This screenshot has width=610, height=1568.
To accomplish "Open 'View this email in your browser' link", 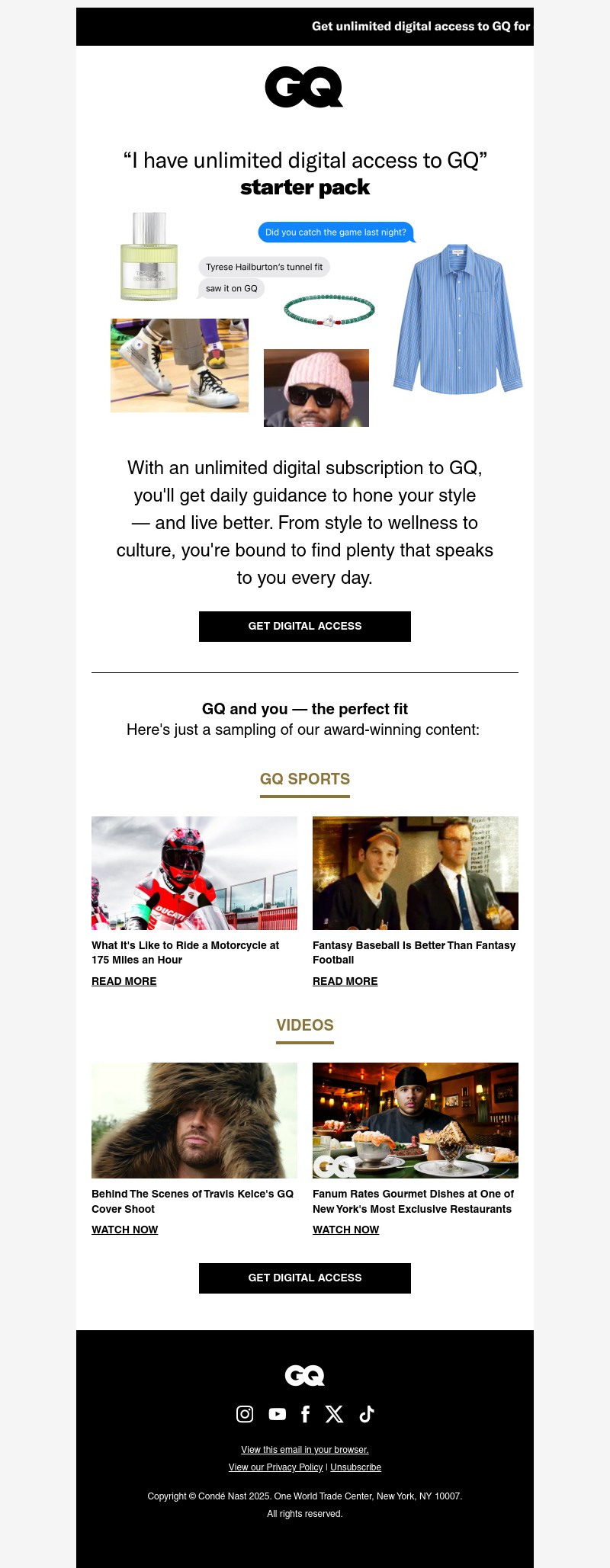I will tap(305, 1449).
